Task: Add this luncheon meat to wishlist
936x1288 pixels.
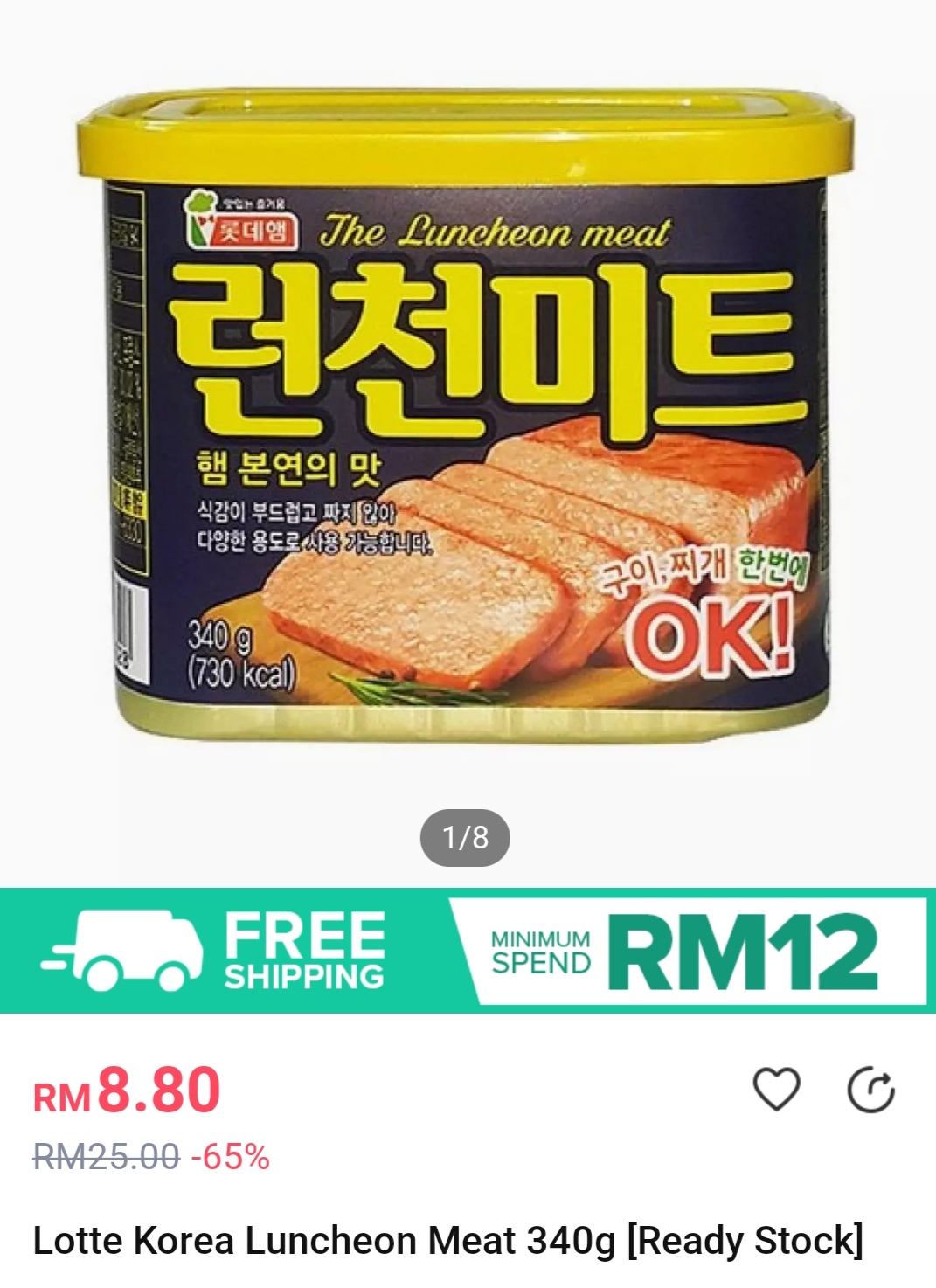Action: [776, 1089]
